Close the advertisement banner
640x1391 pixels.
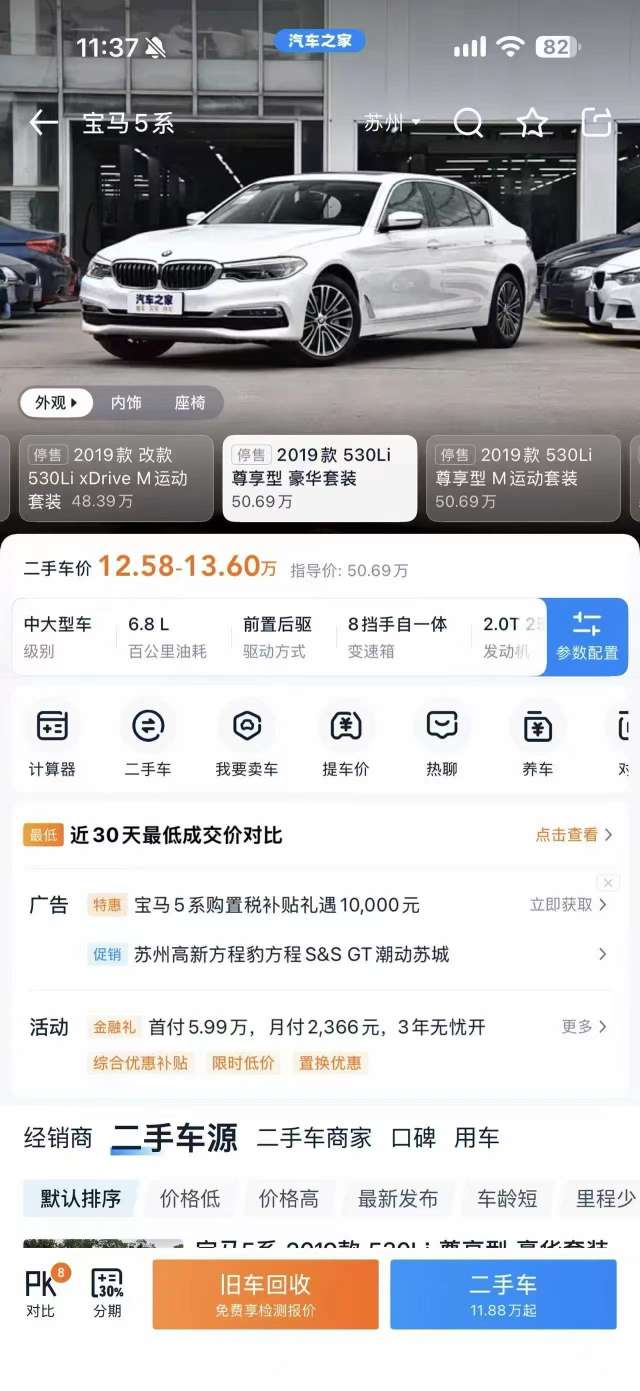click(608, 883)
